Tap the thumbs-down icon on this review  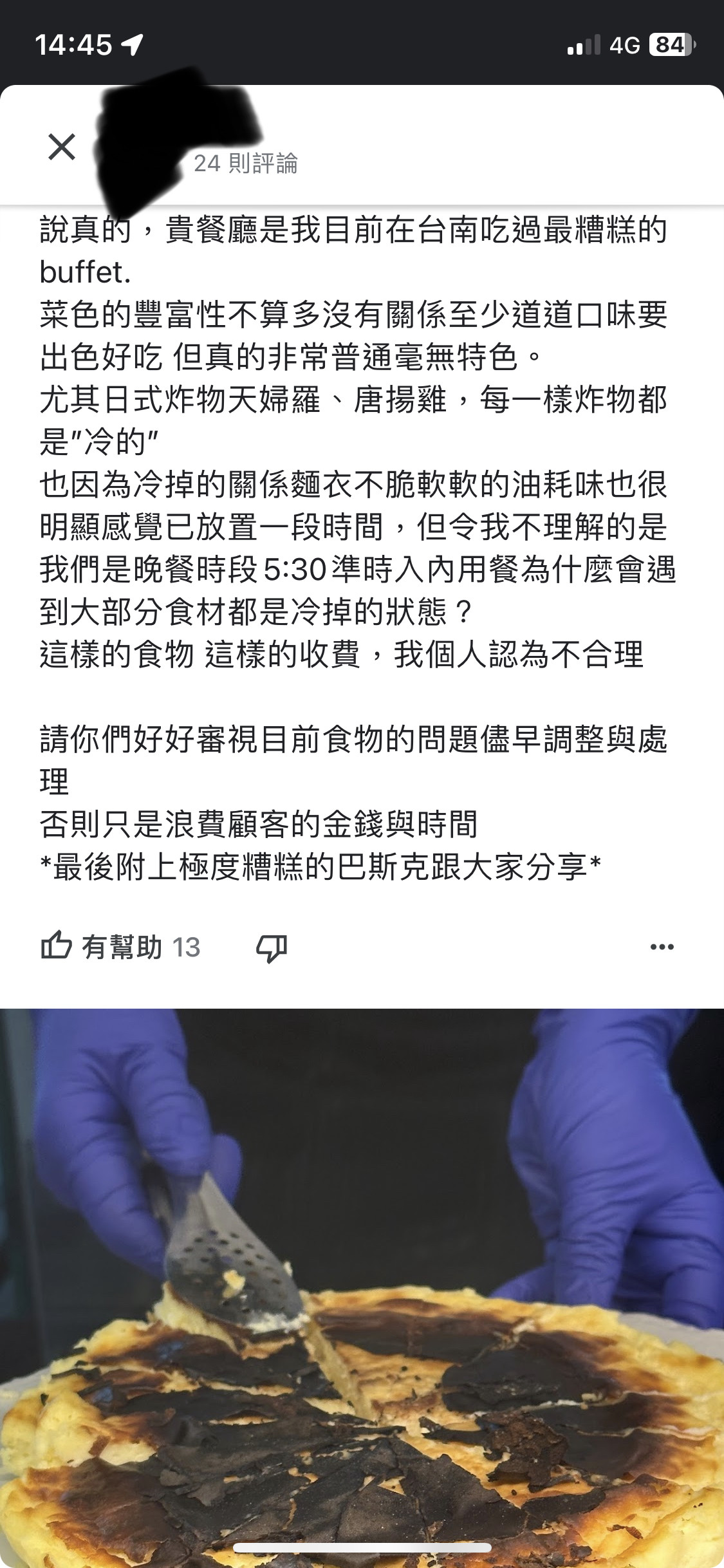coord(272,947)
